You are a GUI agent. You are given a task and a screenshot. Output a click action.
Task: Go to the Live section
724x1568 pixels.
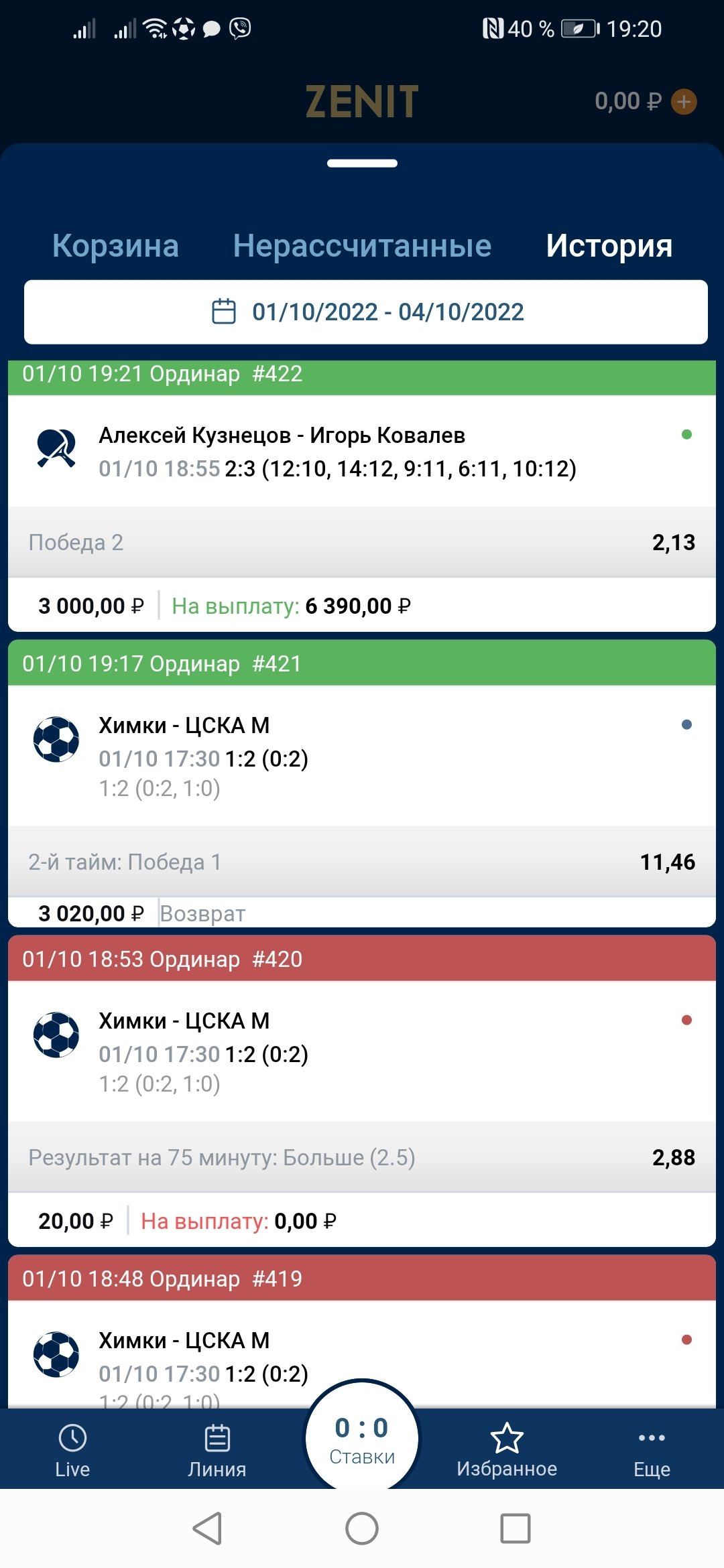pos(72,1450)
